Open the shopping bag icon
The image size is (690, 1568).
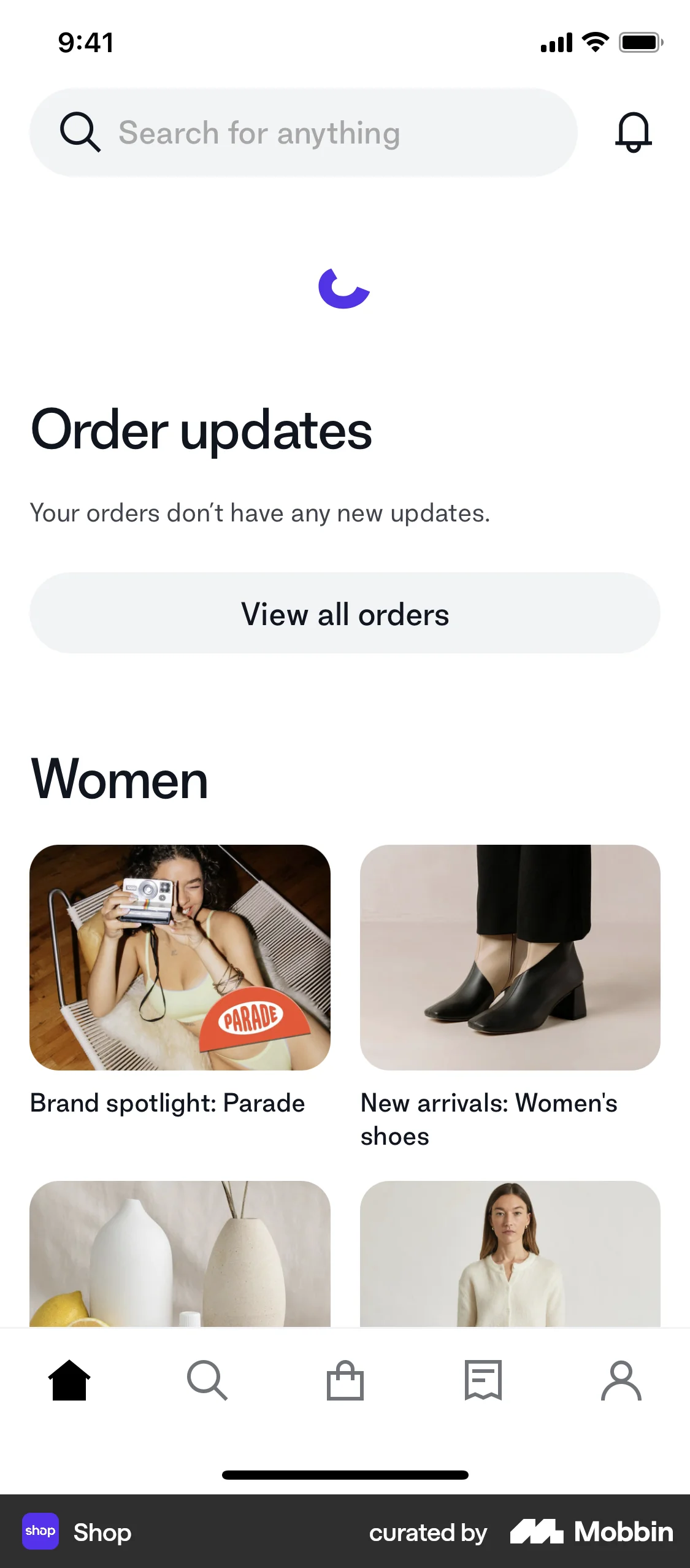click(345, 1380)
